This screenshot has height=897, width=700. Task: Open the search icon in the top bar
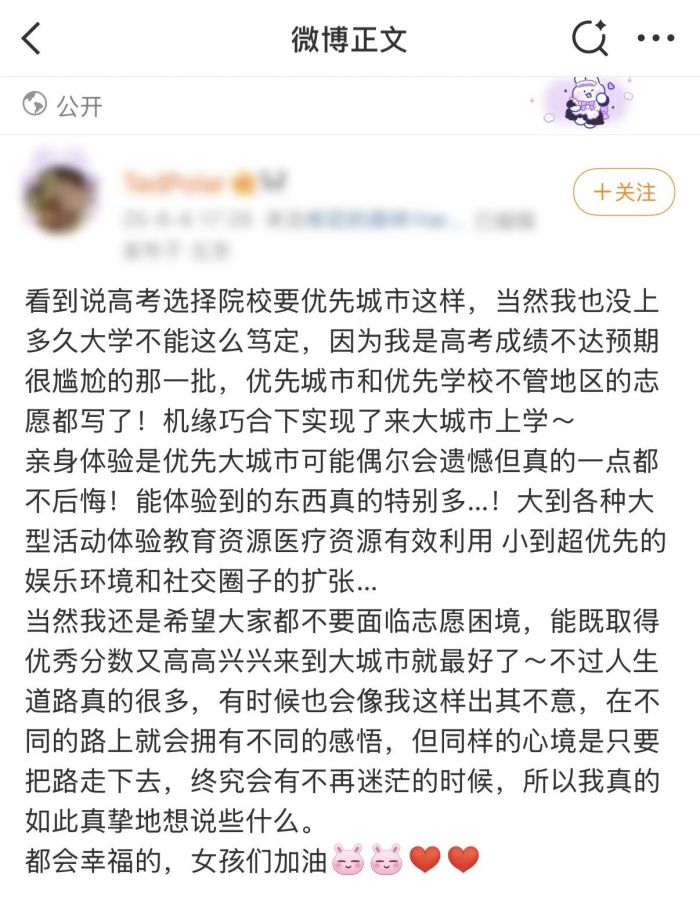(x=589, y=38)
